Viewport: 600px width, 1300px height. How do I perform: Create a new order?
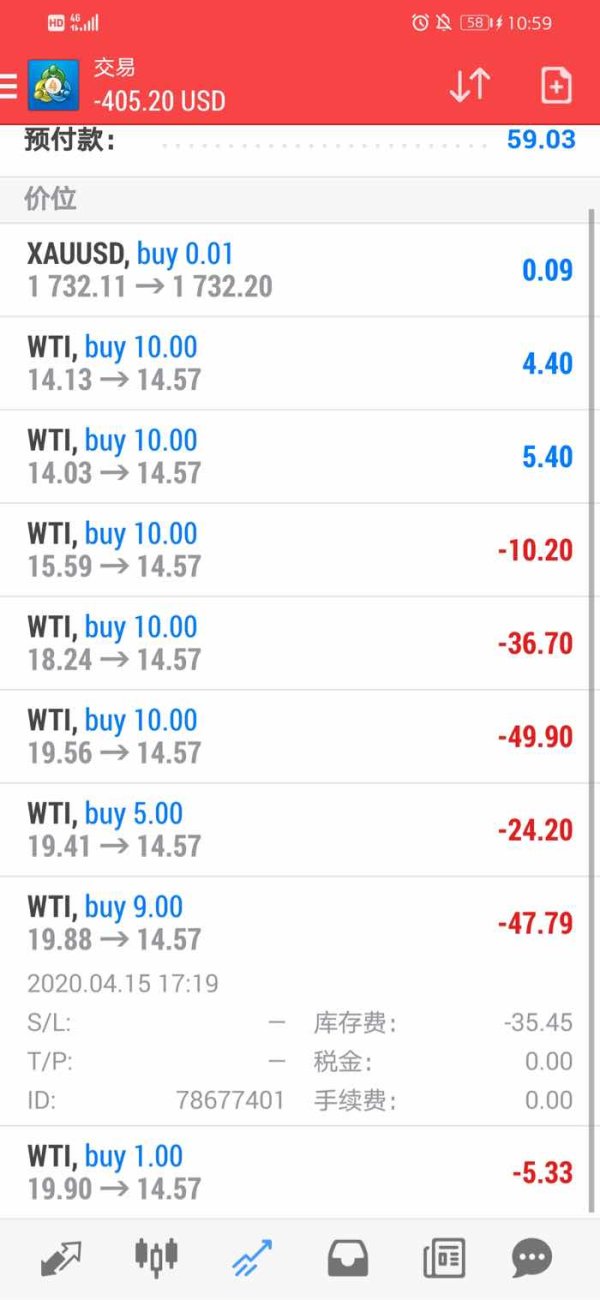(556, 86)
